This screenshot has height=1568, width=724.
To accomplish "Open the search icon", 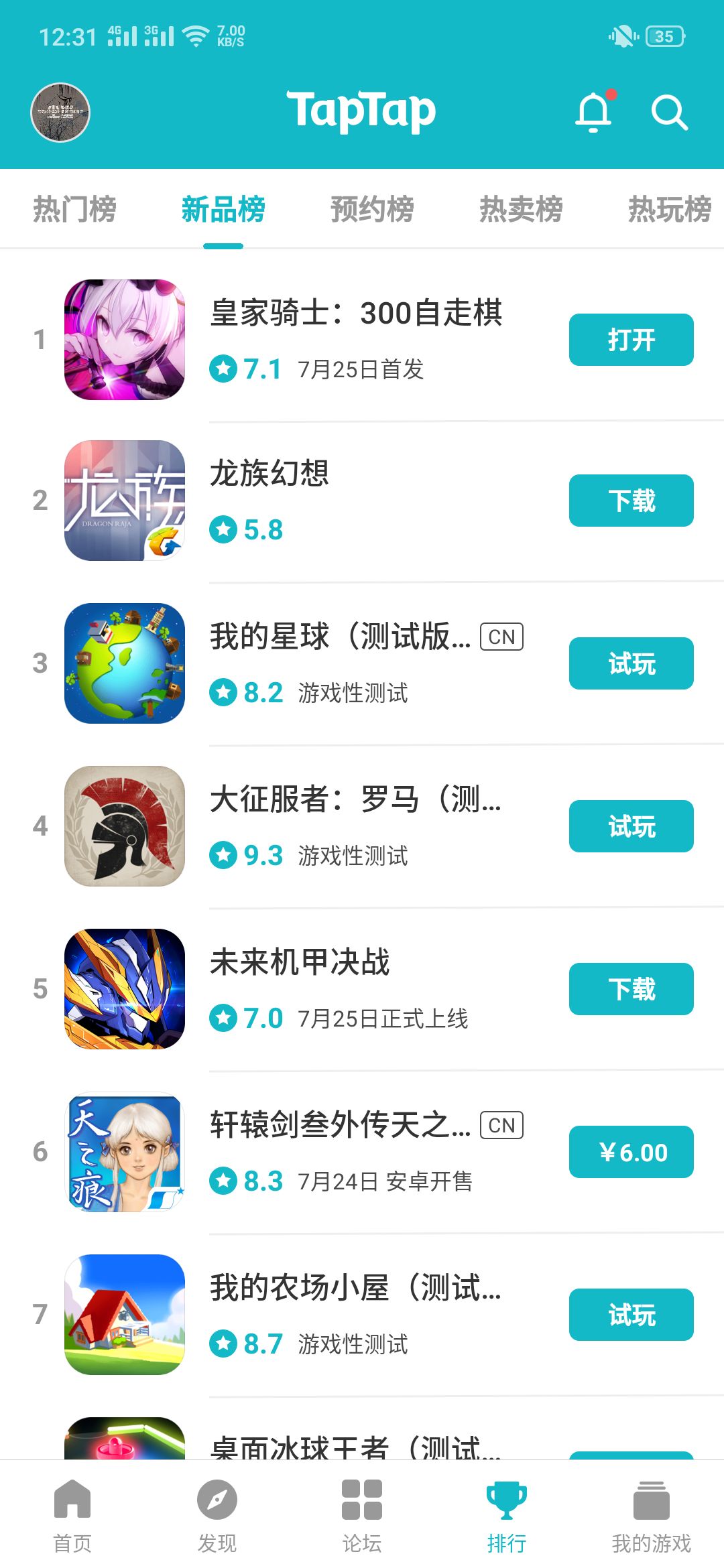I will (668, 113).
